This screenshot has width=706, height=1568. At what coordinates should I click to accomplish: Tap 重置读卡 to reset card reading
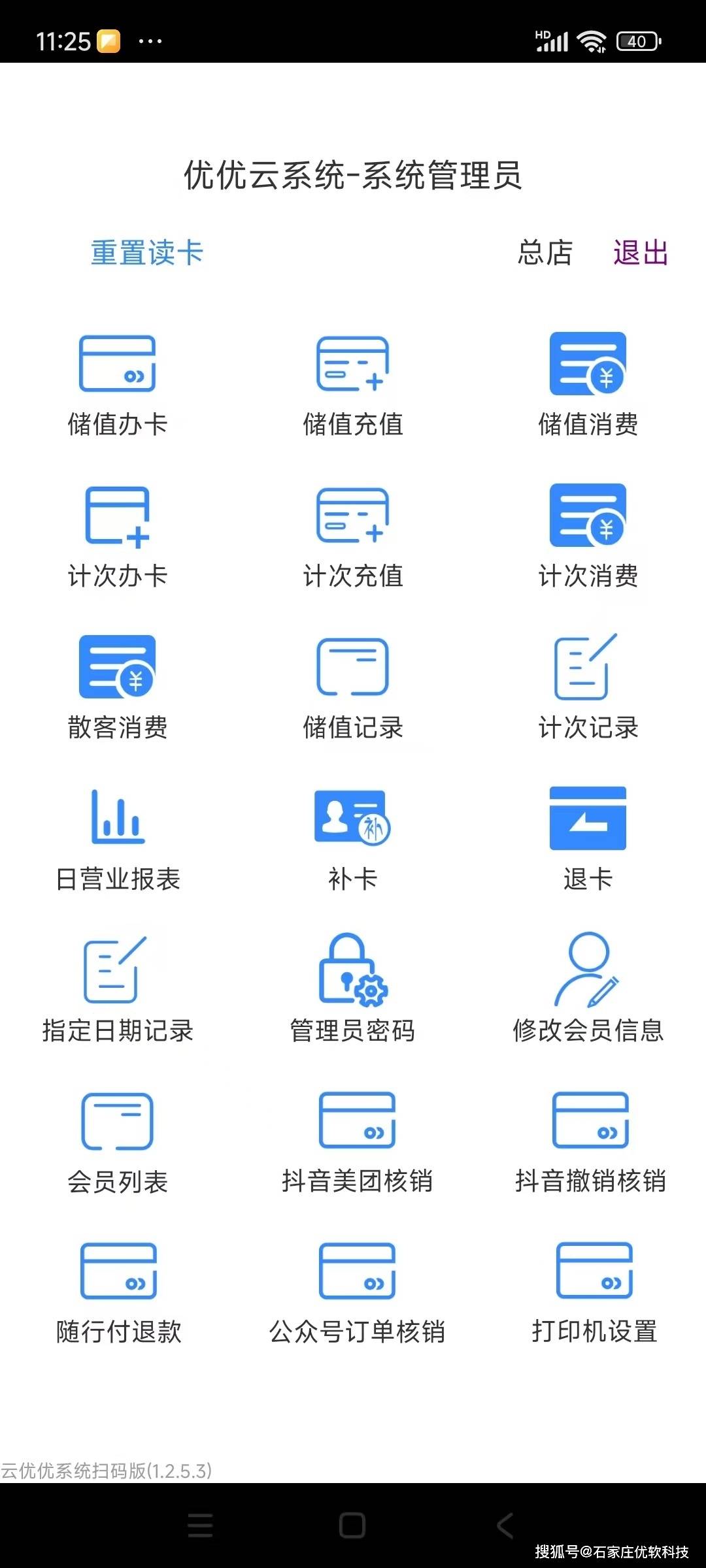(x=147, y=253)
